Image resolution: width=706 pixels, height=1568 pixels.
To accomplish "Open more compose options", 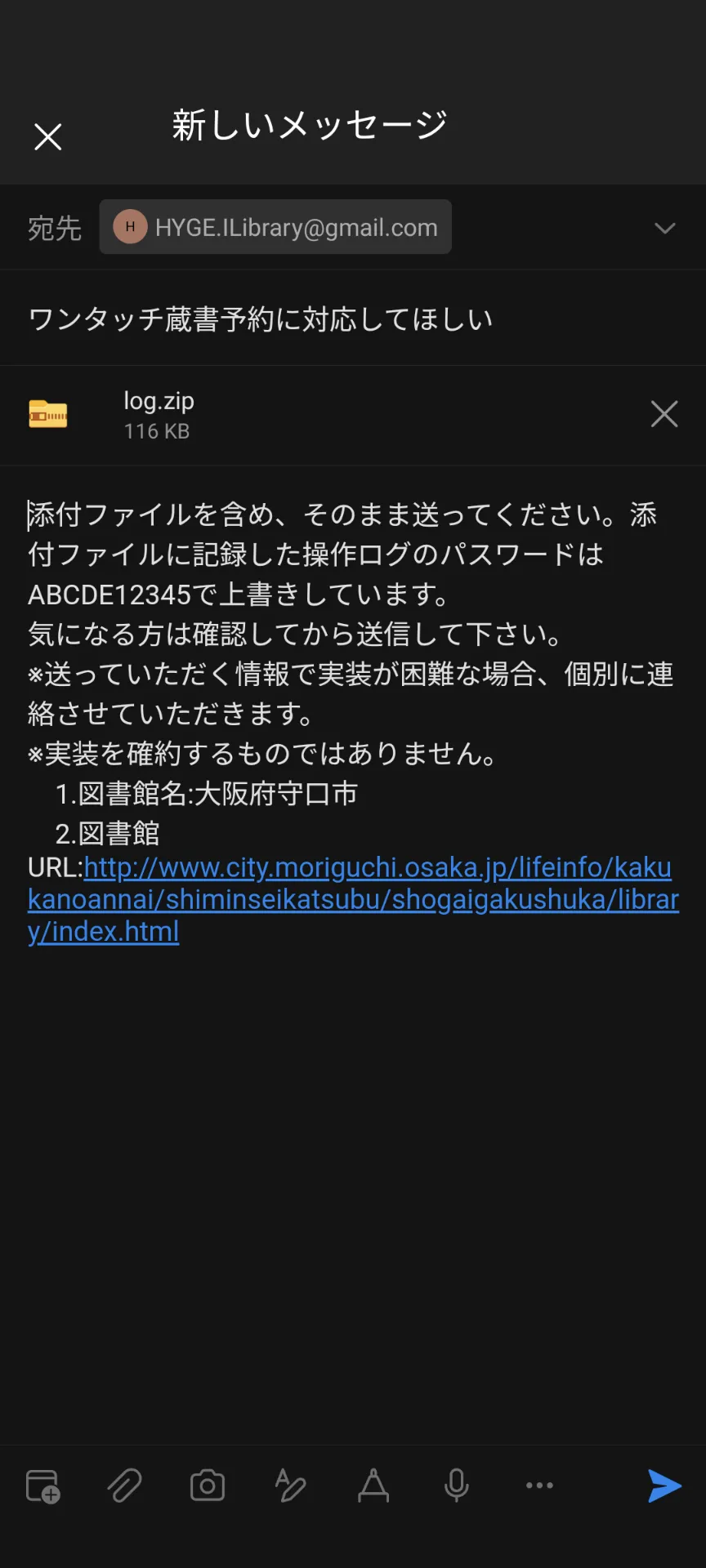I will pyautogui.click(x=539, y=1486).
